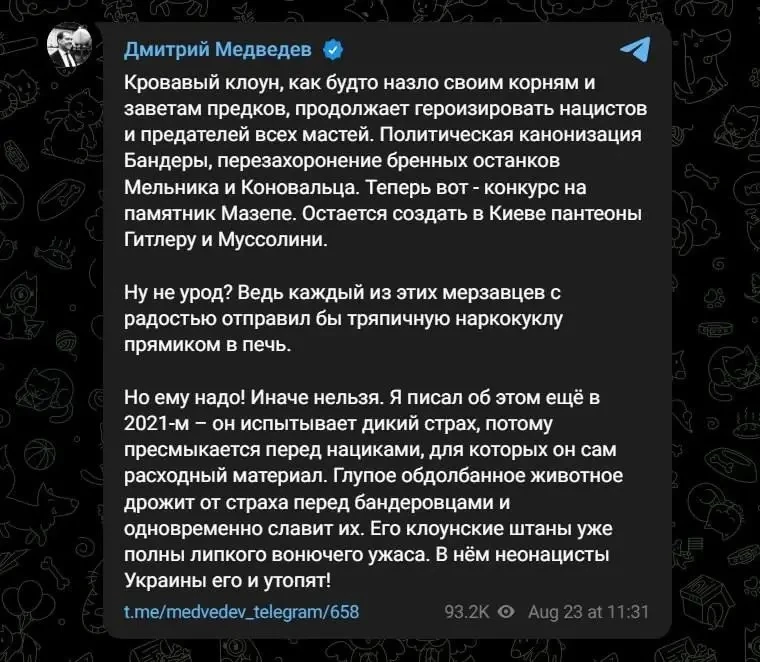Open Дмитрий Медведев channel name link
The image size is (760, 662).
pyautogui.click(x=218, y=49)
